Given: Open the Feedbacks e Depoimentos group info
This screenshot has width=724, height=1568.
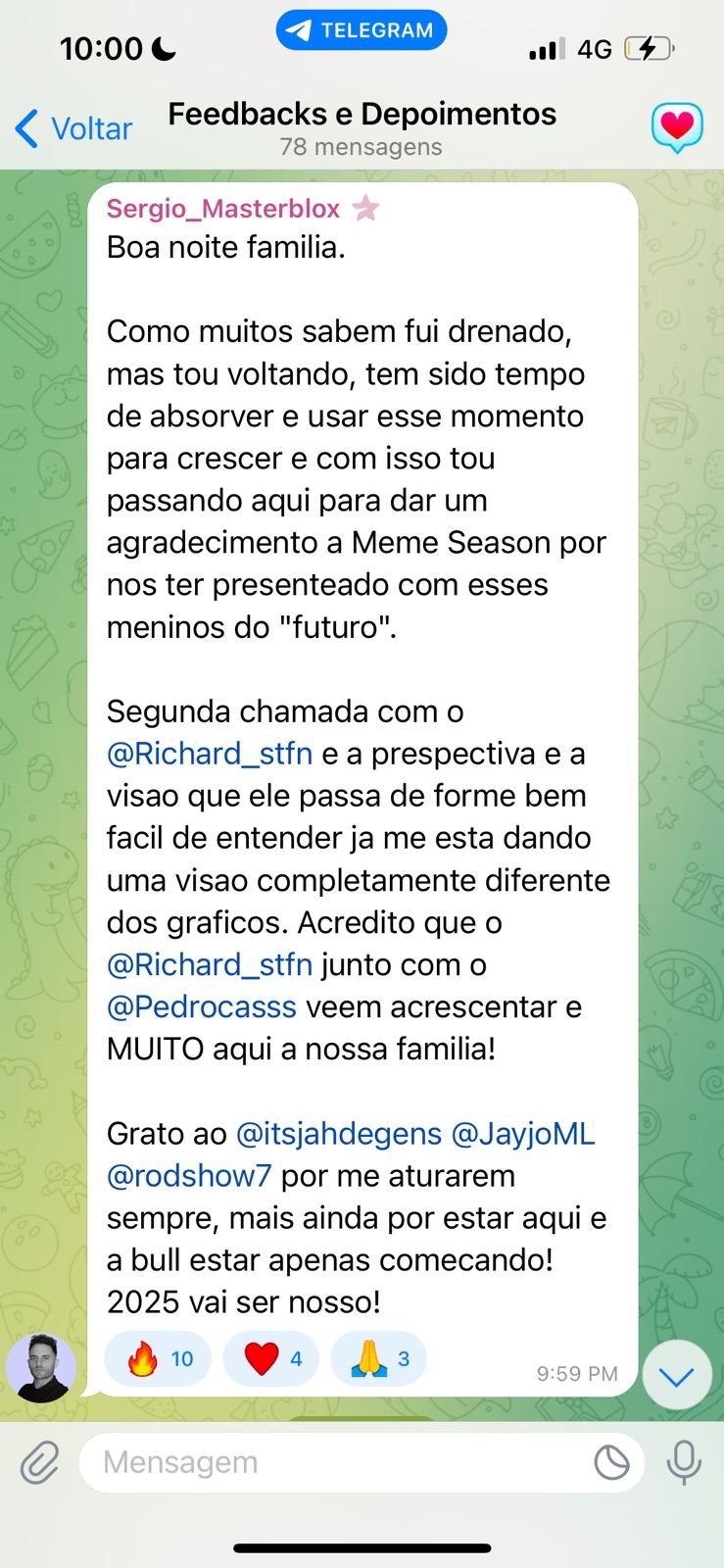Looking at the screenshot, I should coord(362,127).
